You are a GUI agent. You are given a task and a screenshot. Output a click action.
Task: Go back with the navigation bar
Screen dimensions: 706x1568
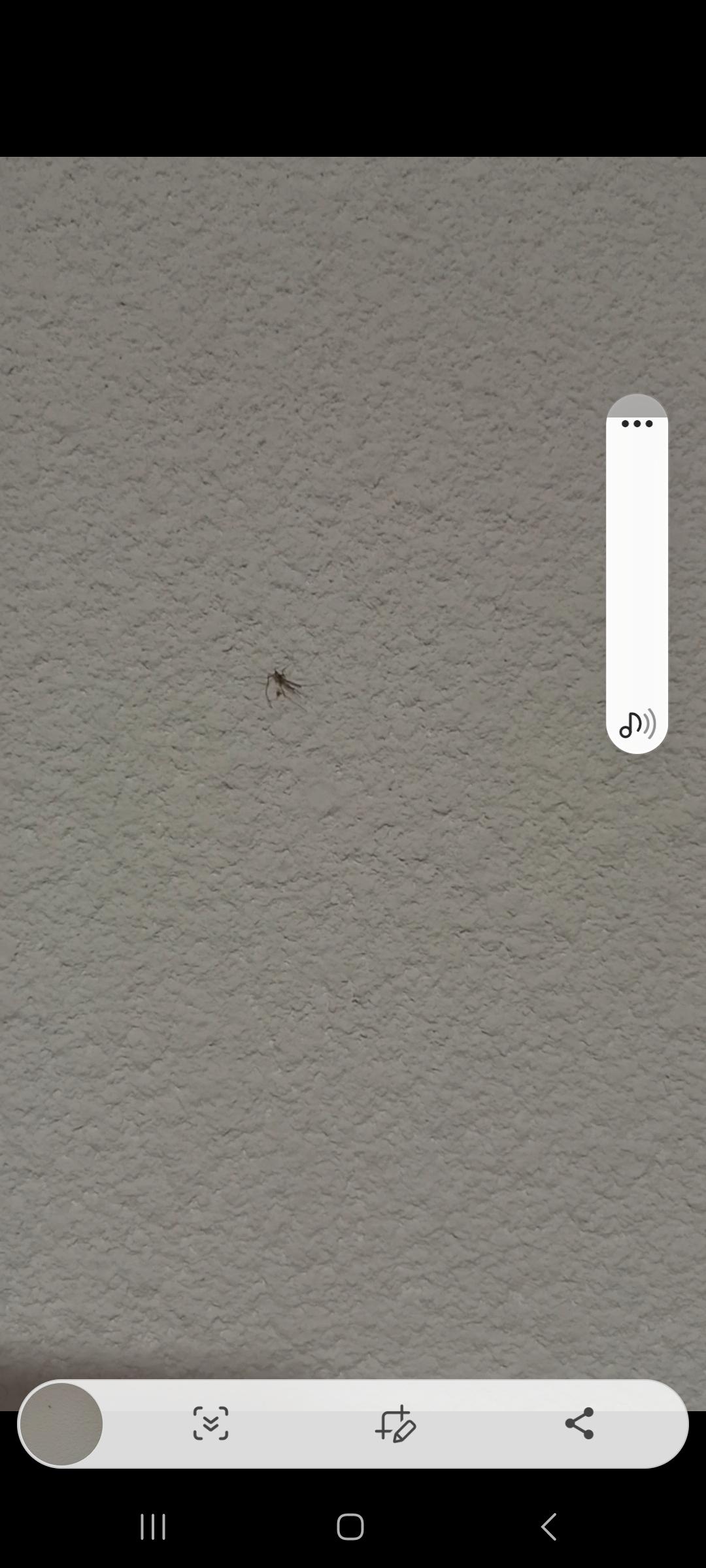point(549,1527)
